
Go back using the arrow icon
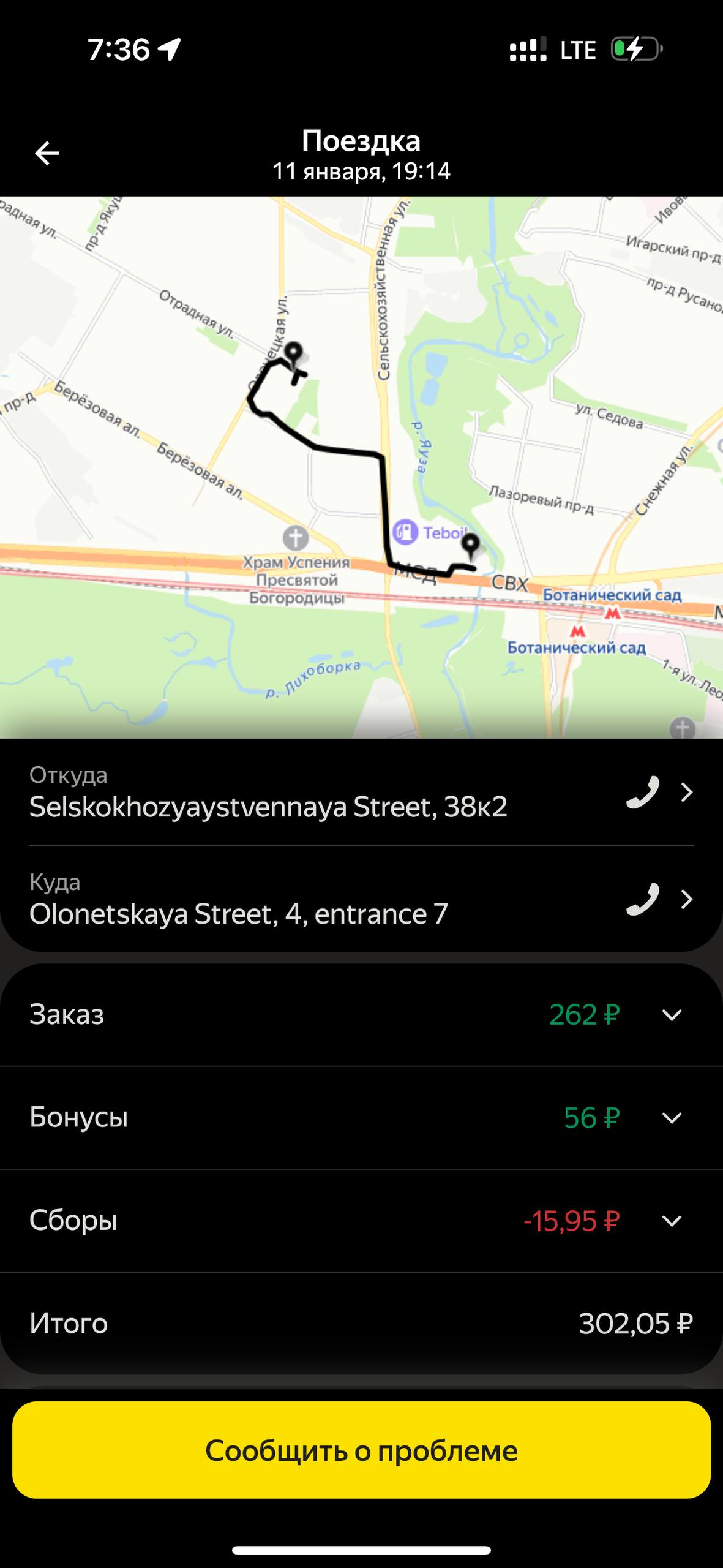pyautogui.click(x=47, y=153)
